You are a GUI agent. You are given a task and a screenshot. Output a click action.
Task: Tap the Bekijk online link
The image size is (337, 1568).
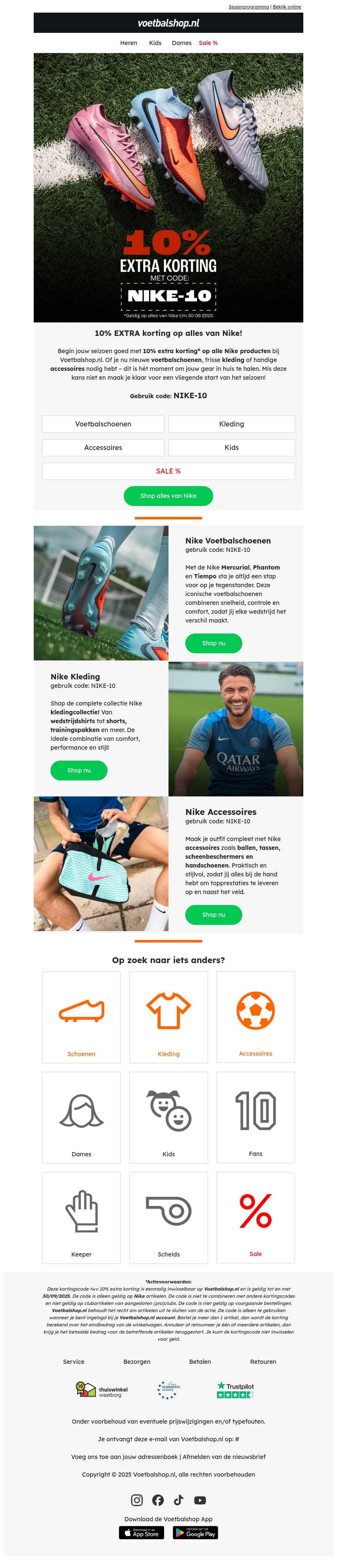coord(286,7)
